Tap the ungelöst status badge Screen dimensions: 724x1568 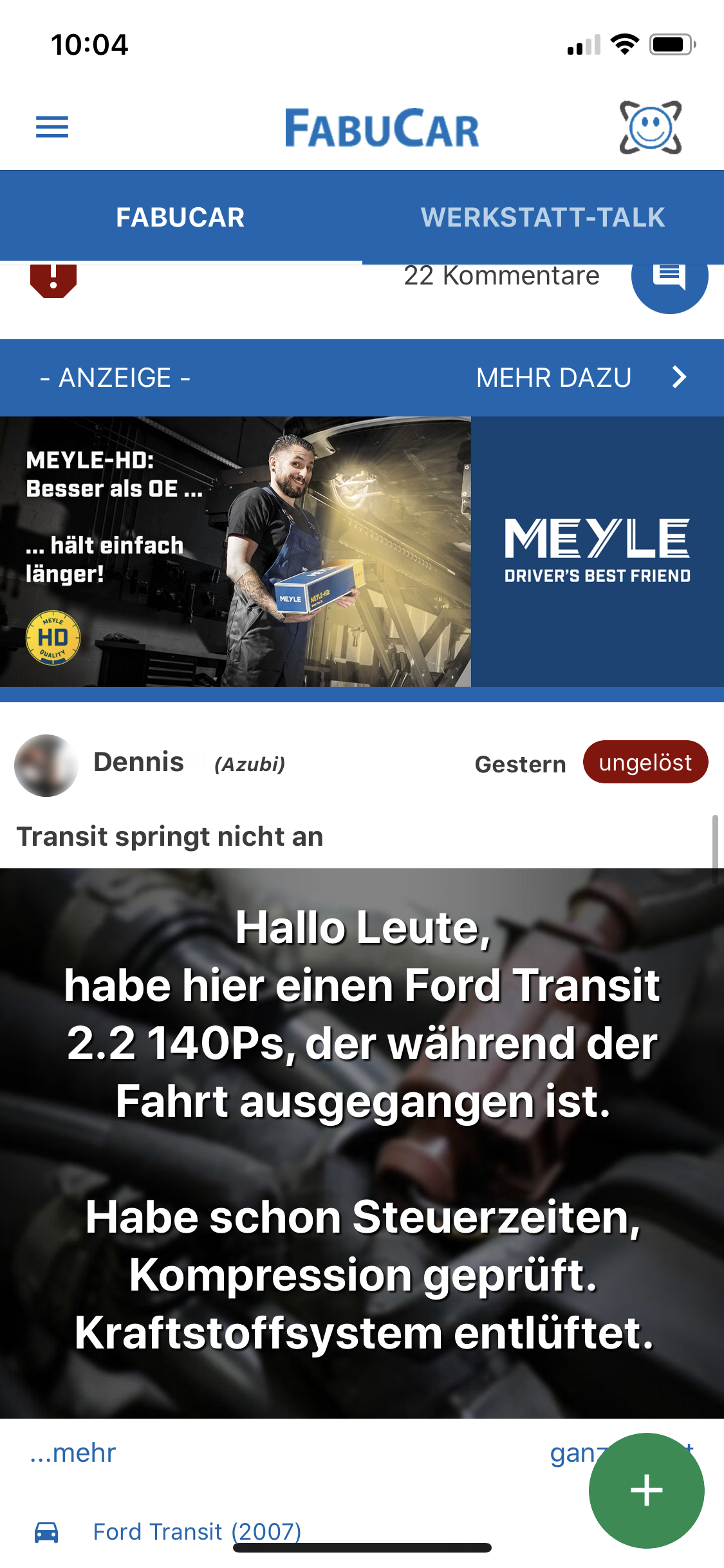(645, 763)
